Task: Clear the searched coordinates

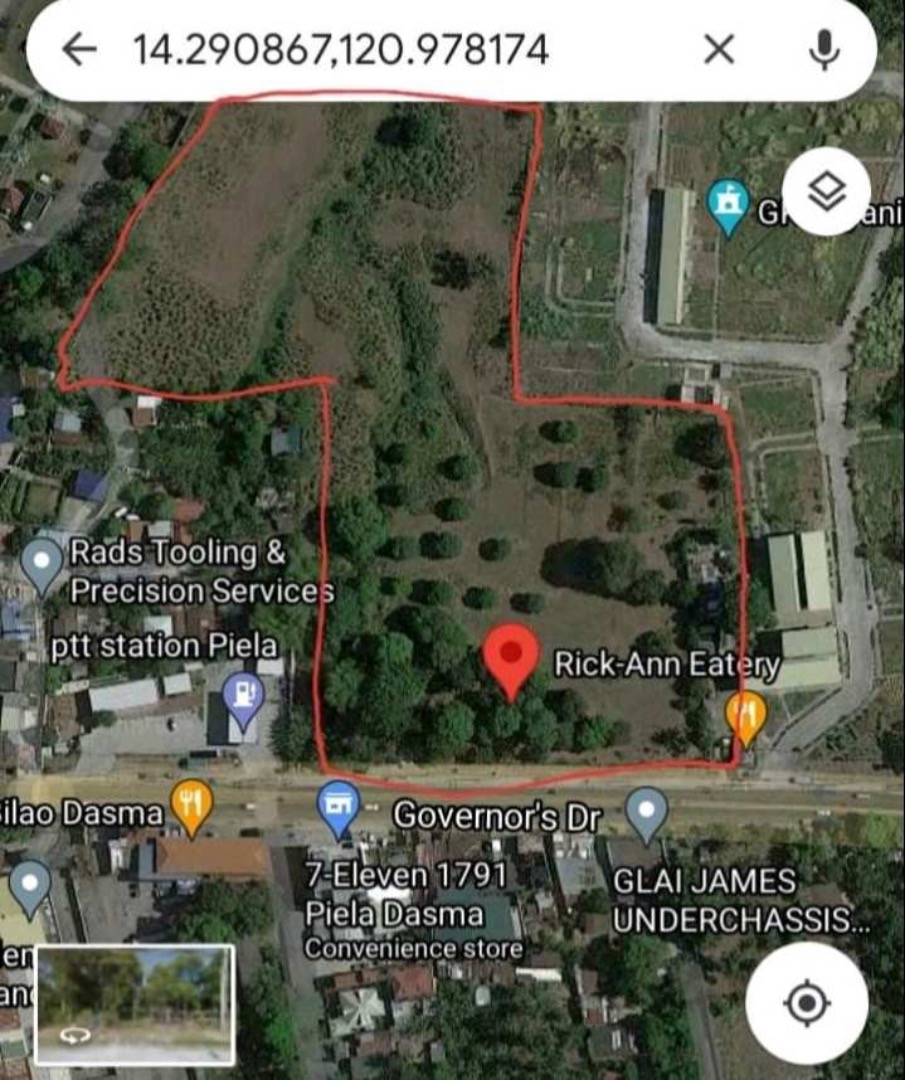Action: pos(719,49)
